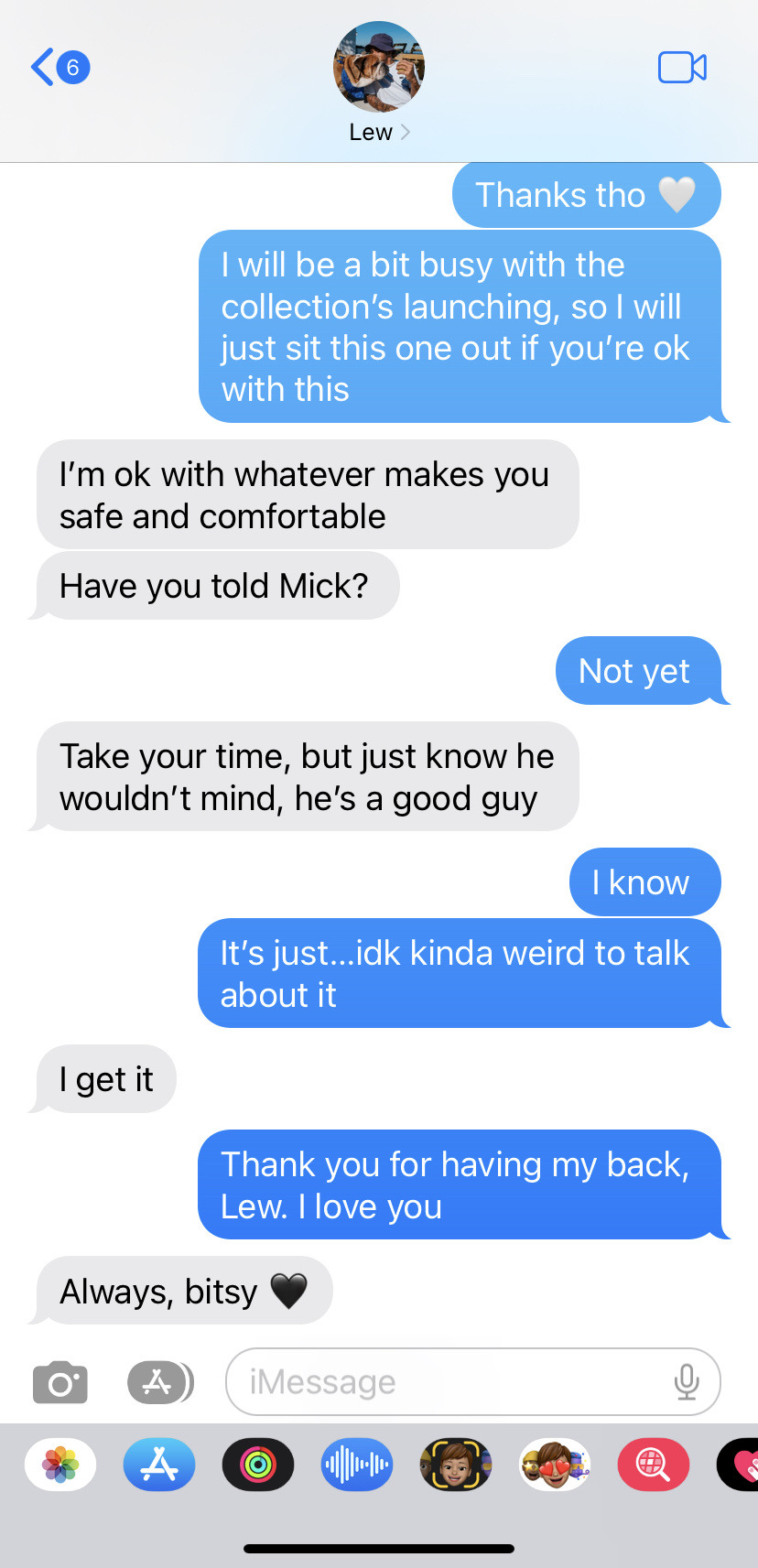
Task: Record an audio message with the microphone
Action: (687, 1382)
